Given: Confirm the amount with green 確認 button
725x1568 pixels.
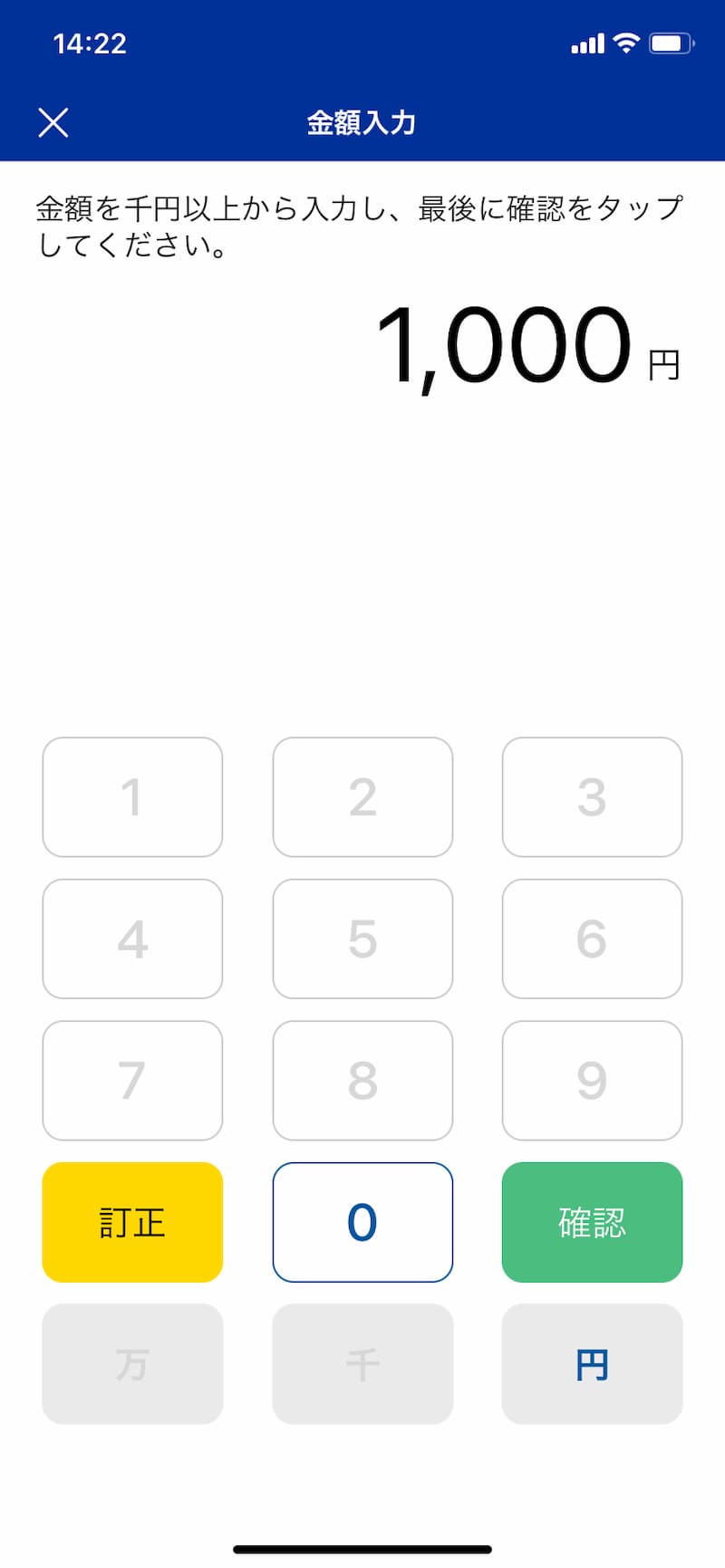Looking at the screenshot, I should point(592,1222).
